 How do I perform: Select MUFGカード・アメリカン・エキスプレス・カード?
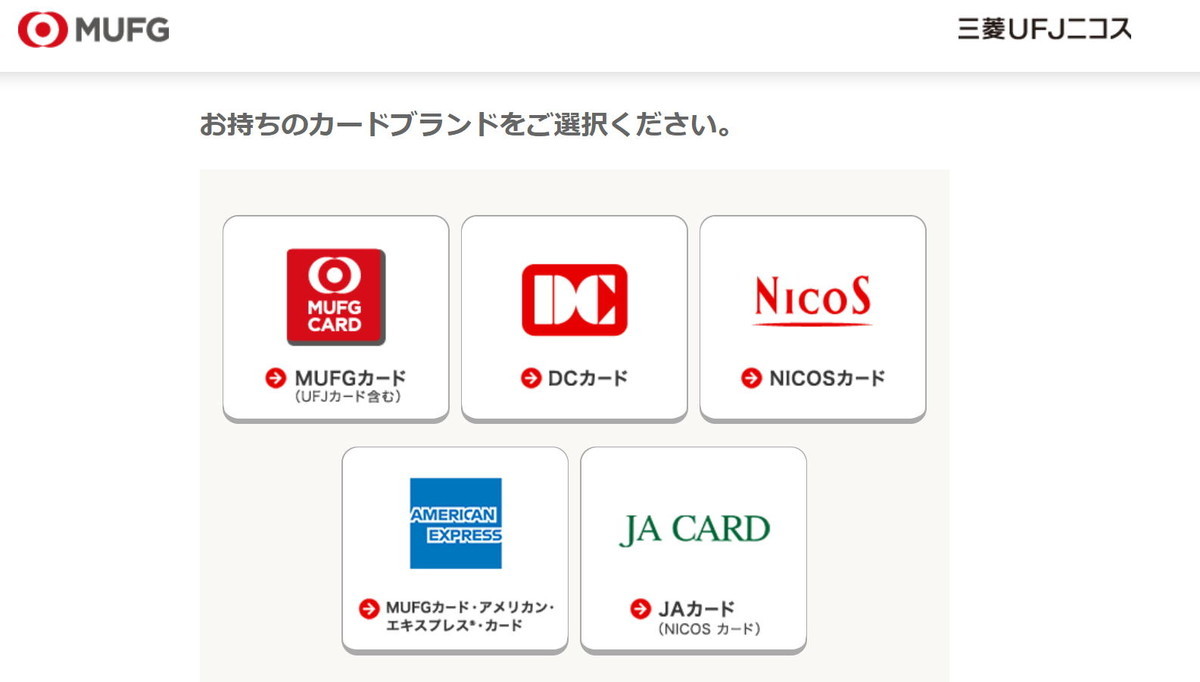(x=455, y=549)
